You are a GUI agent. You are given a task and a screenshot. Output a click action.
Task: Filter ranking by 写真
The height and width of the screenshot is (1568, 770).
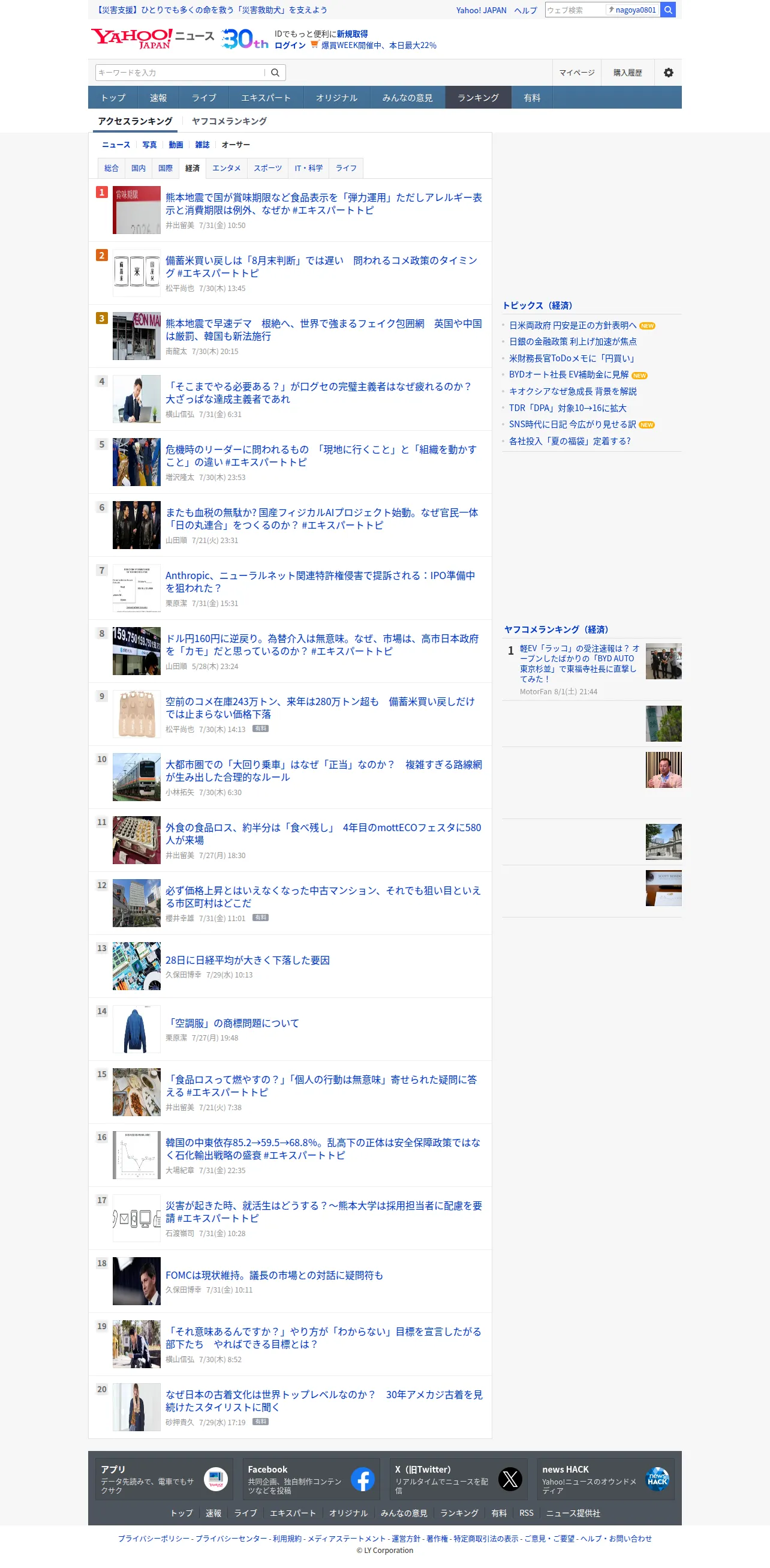coord(149,145)
